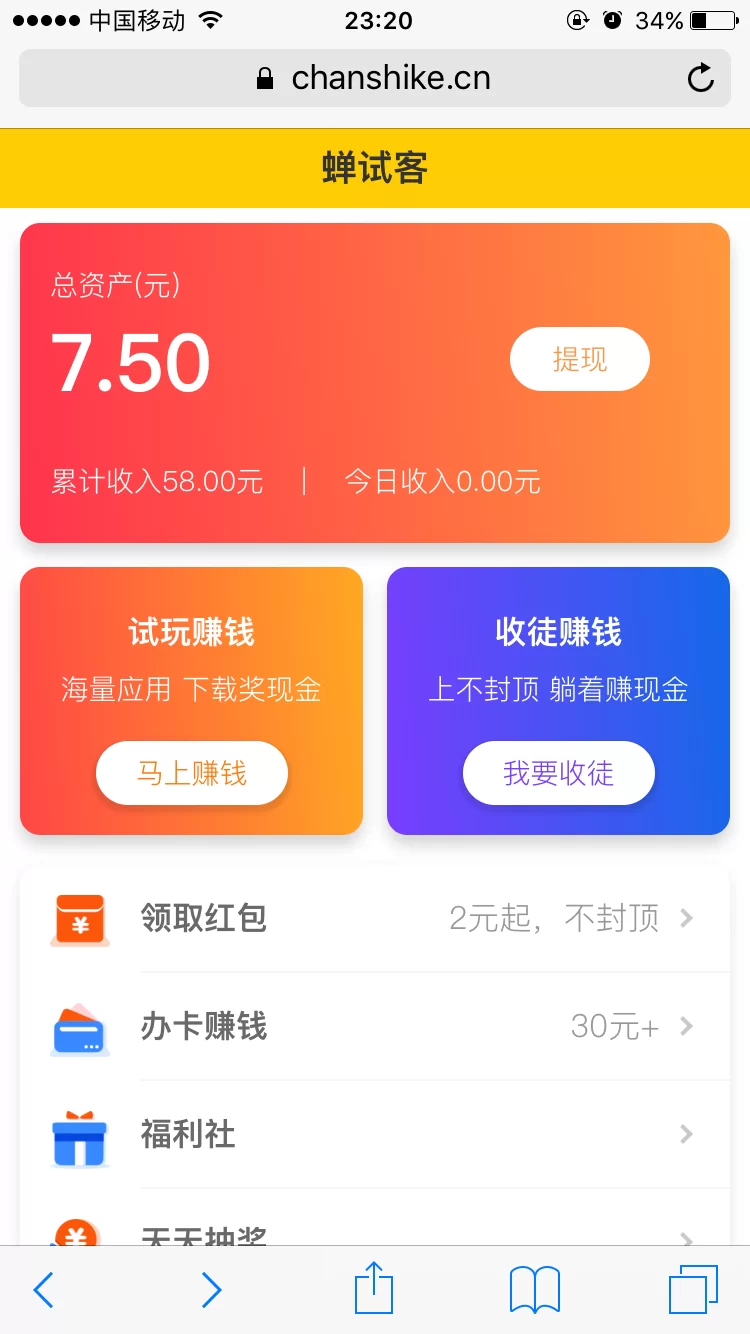Tap the 我要收徒 button

[x=558, y=773]
